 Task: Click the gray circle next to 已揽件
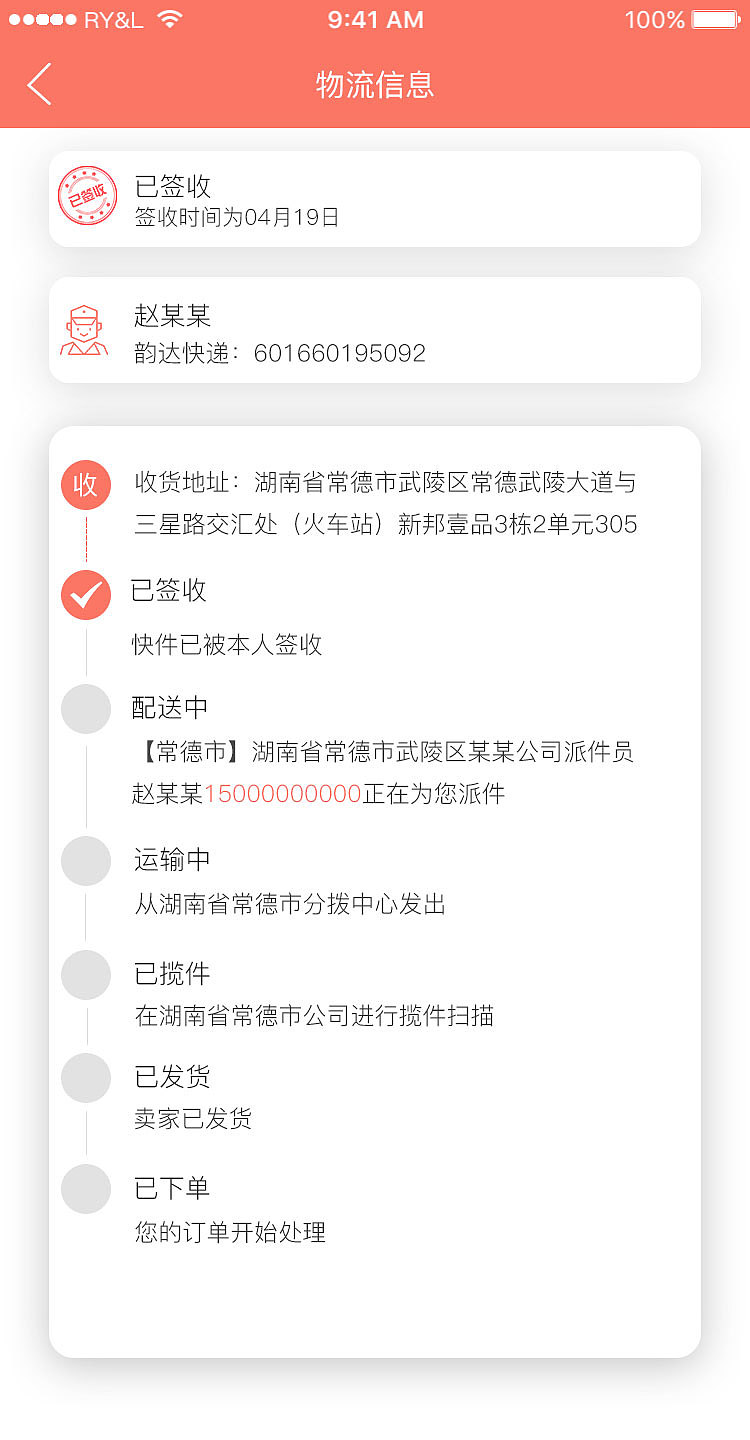[x=85, y=975]
